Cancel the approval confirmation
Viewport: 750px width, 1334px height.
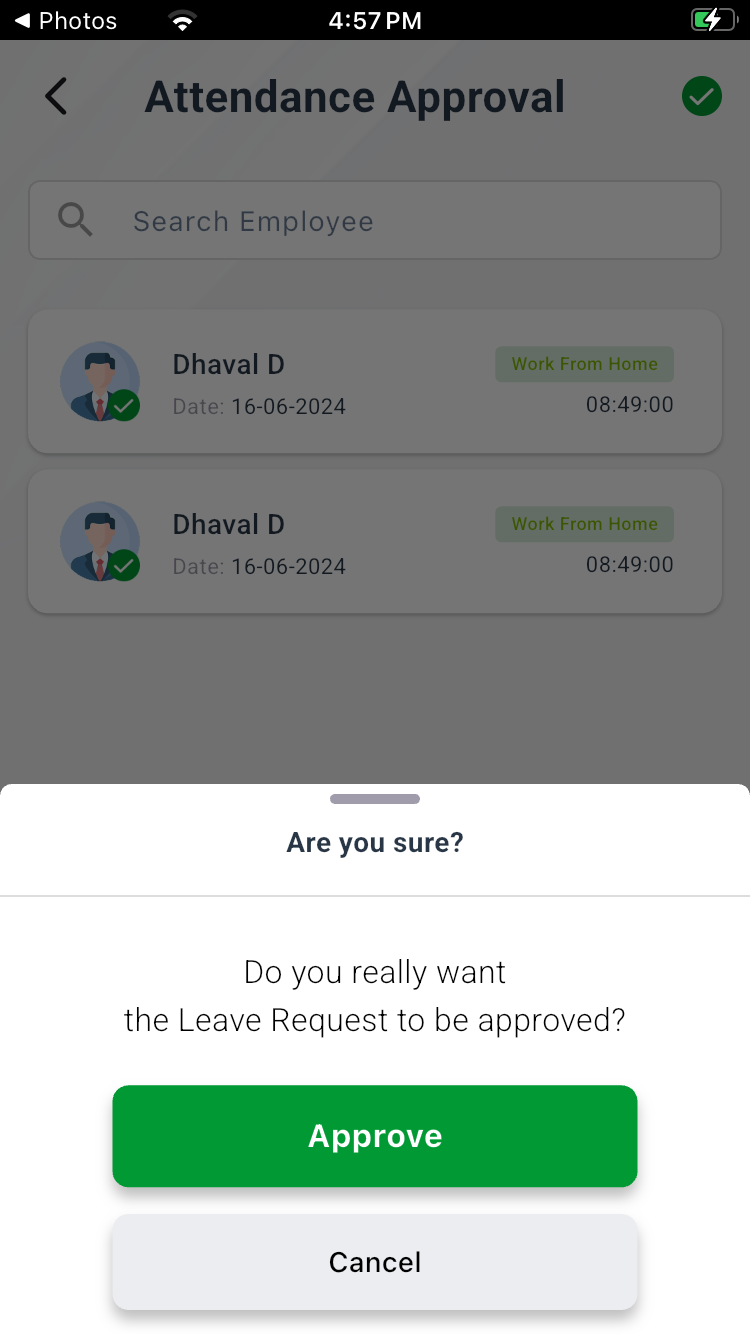click(x=375, y=1262)
